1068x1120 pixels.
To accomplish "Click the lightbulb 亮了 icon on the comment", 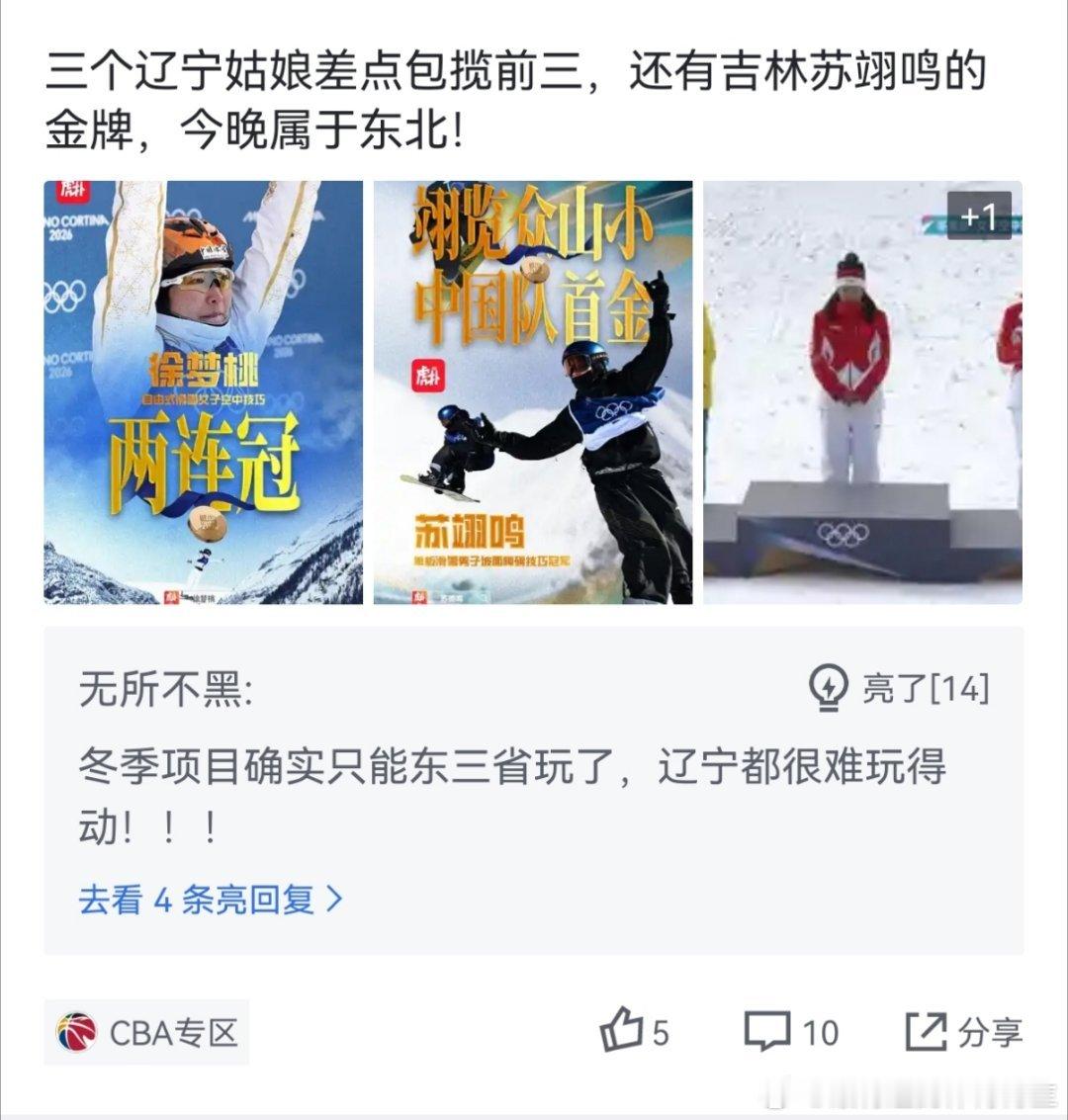I will 831,688.
